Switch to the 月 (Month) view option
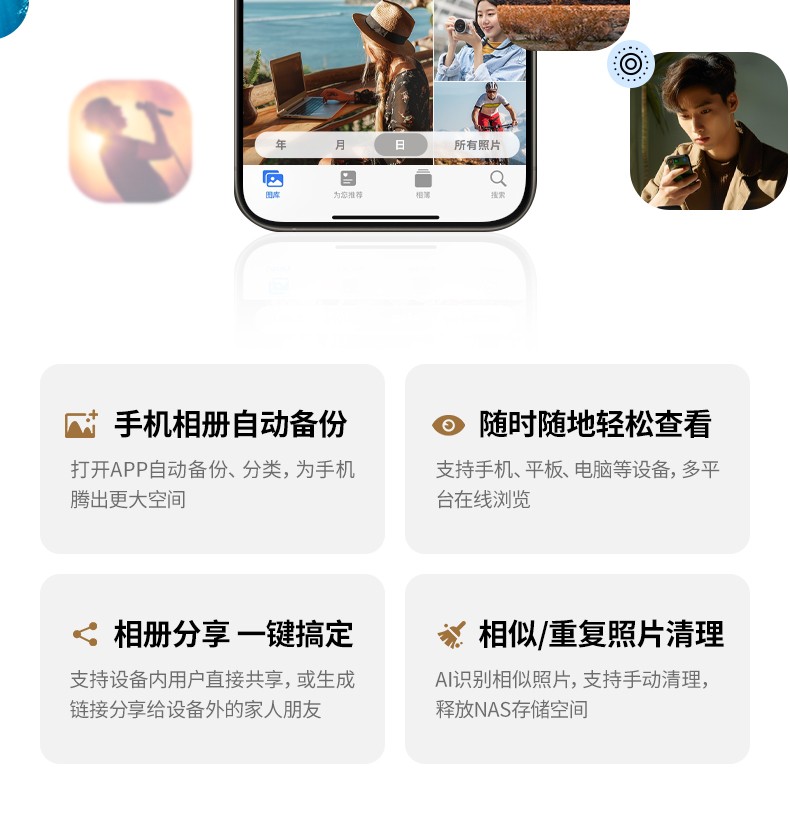This screenshot has width=790, height=814. tap(341, 144)
